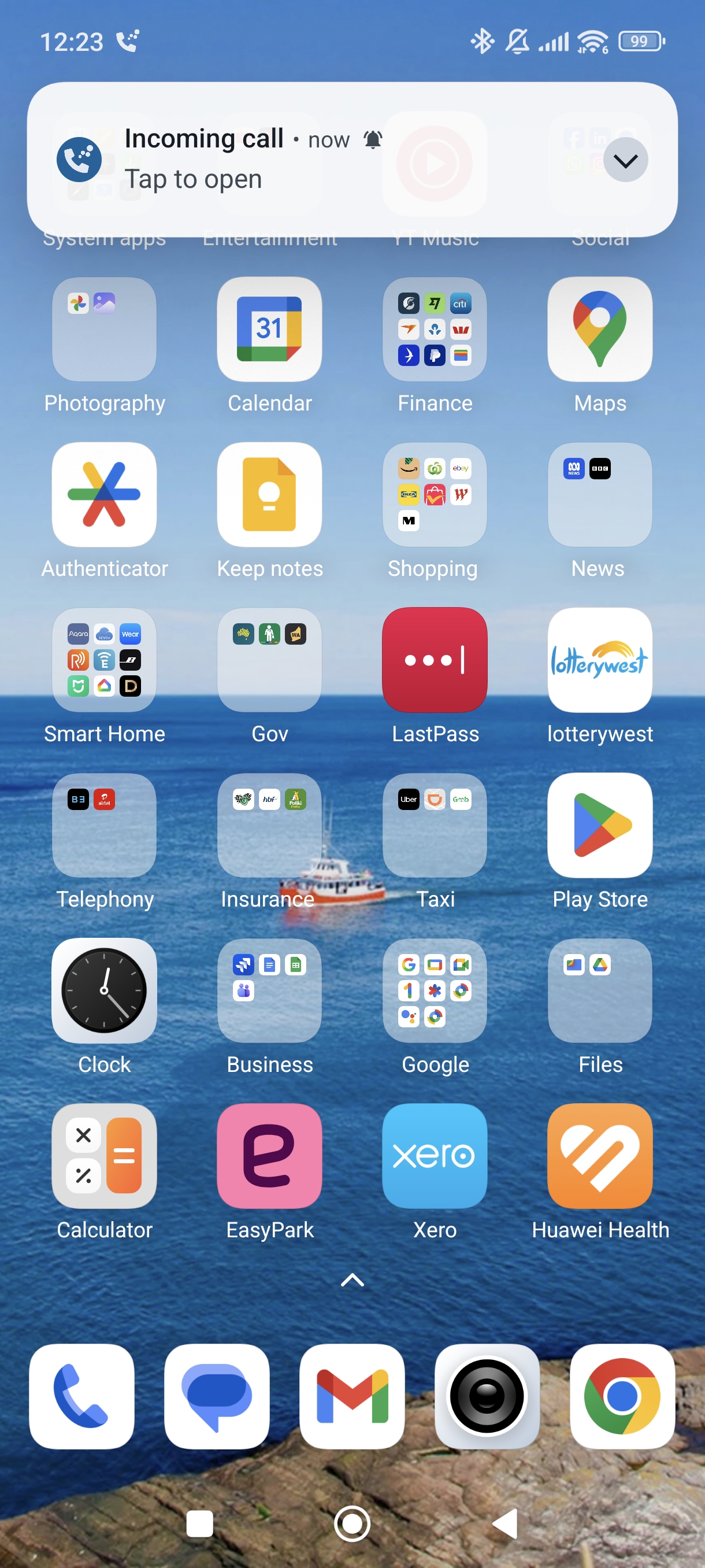This screenshot has height=1568, width=705.
Task: Open the Play Store
Action: click(600, 826)
